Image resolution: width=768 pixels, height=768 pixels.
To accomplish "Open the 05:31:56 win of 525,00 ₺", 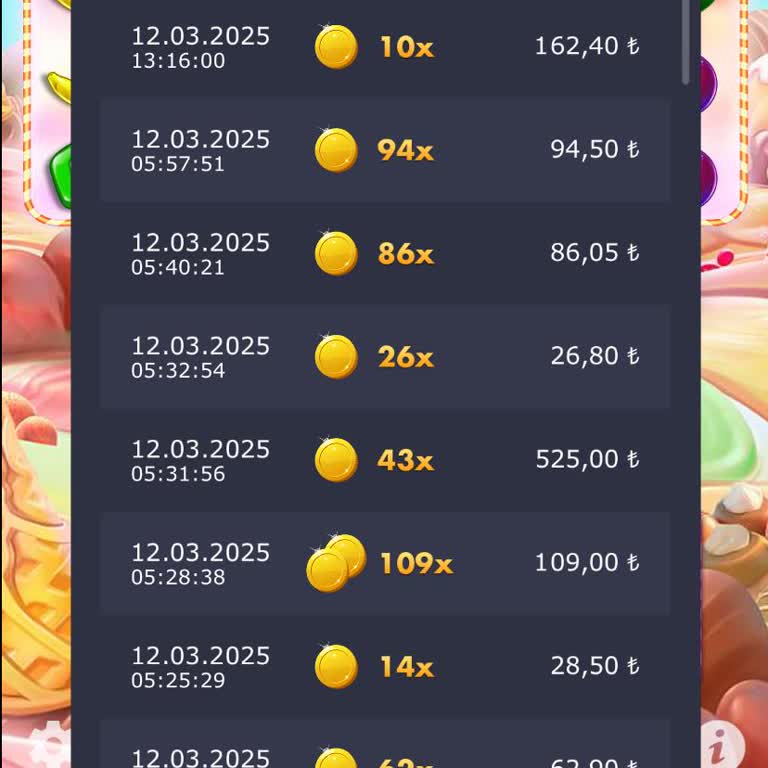I will coord(385,459).
